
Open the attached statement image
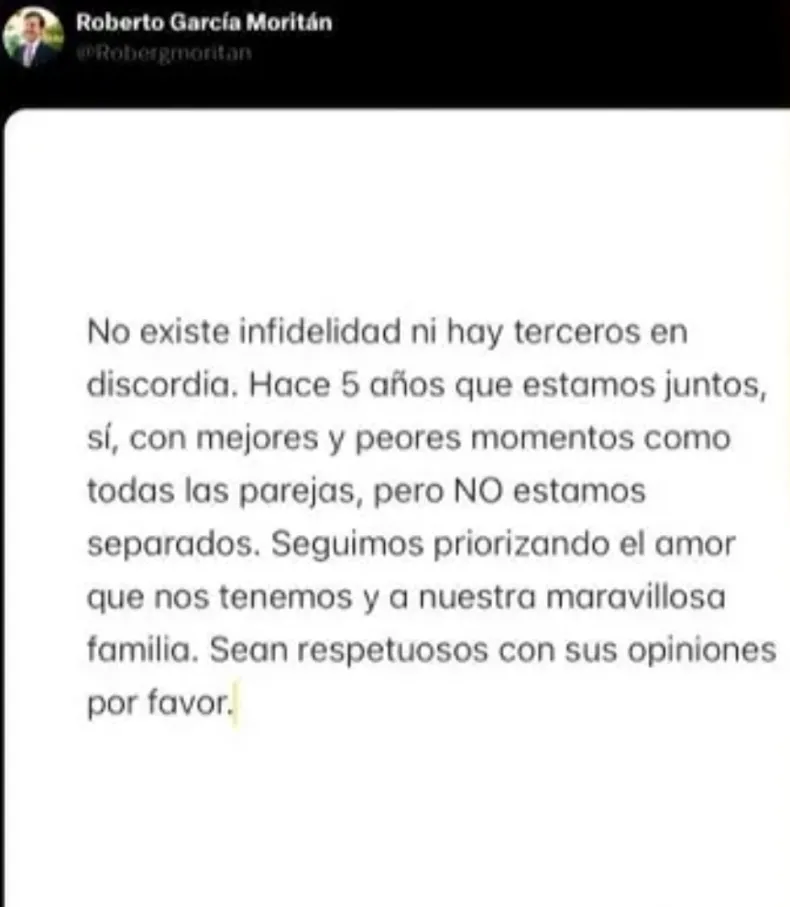[400, 510]
